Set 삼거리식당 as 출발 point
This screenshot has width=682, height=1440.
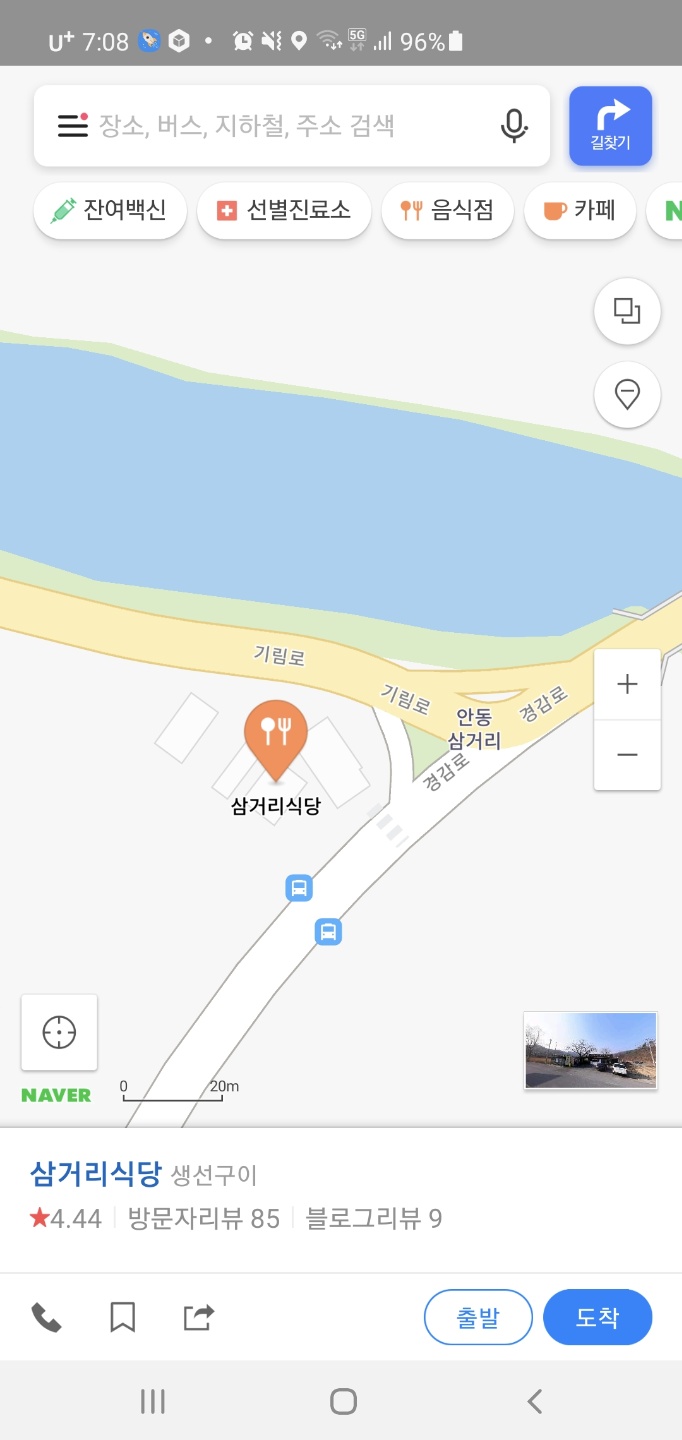(x=478, y=1318)
